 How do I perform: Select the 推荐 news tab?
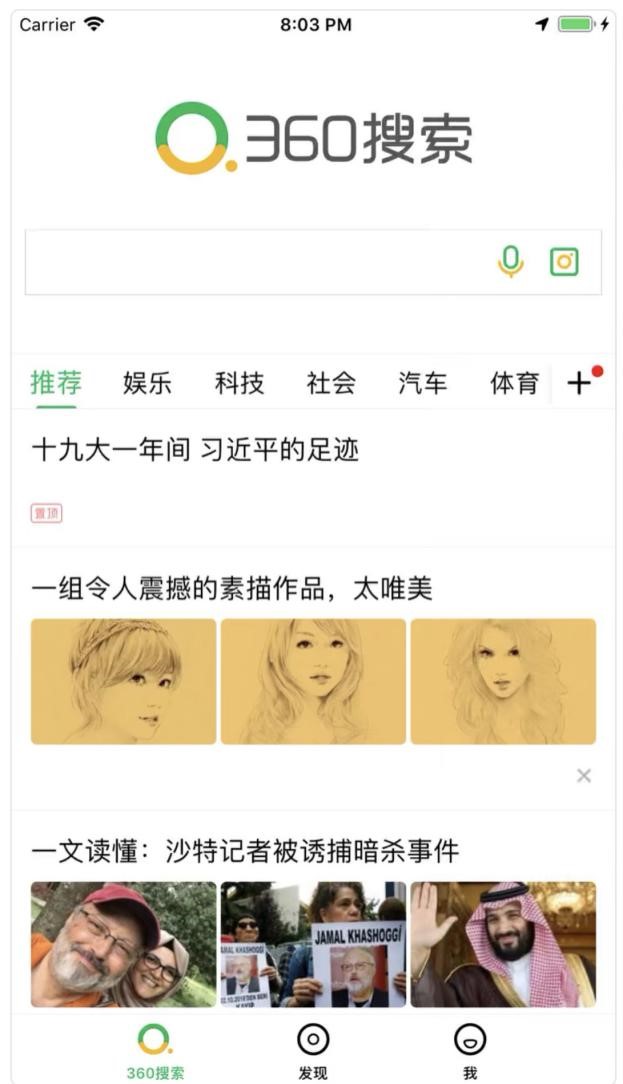[x=56, y=383]
